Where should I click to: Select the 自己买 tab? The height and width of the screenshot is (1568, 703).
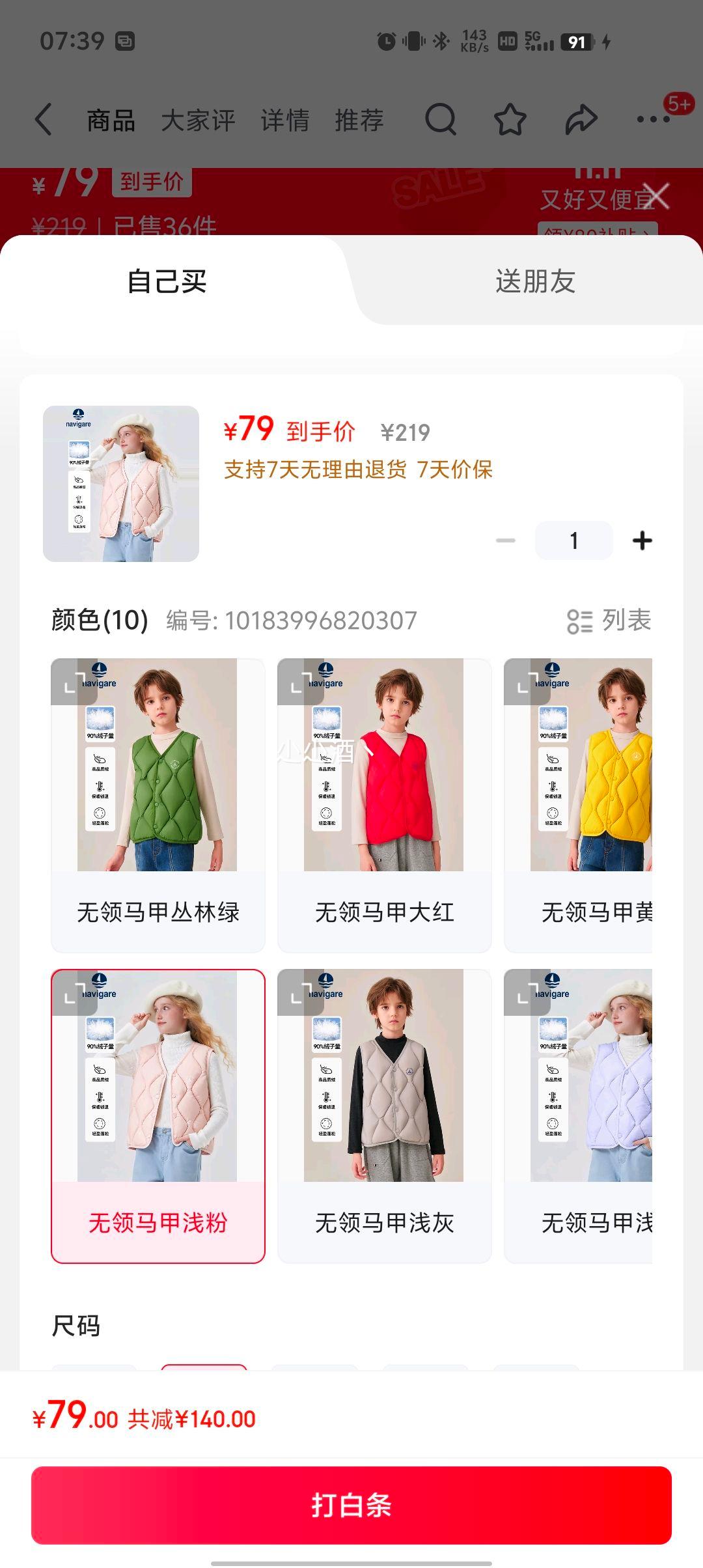click(167, 281)
